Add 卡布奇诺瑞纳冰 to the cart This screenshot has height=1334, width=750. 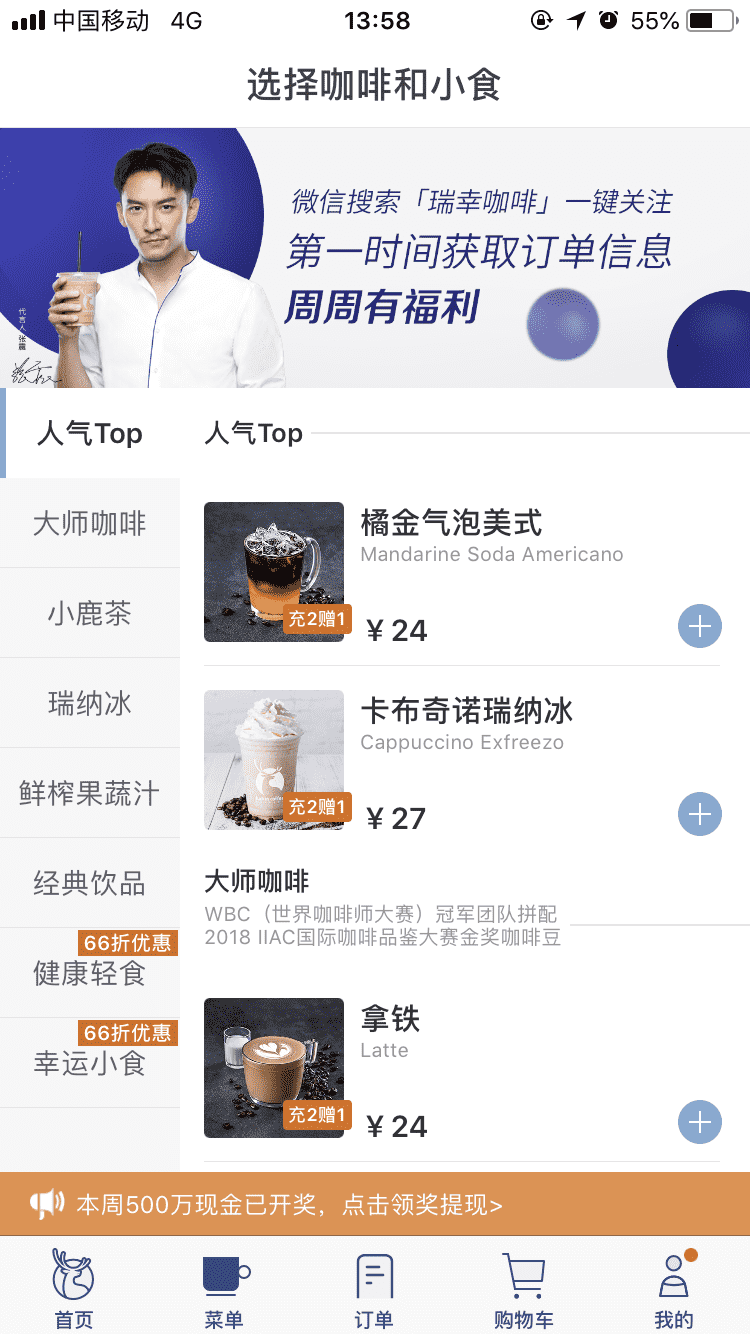tap(699, 815)
